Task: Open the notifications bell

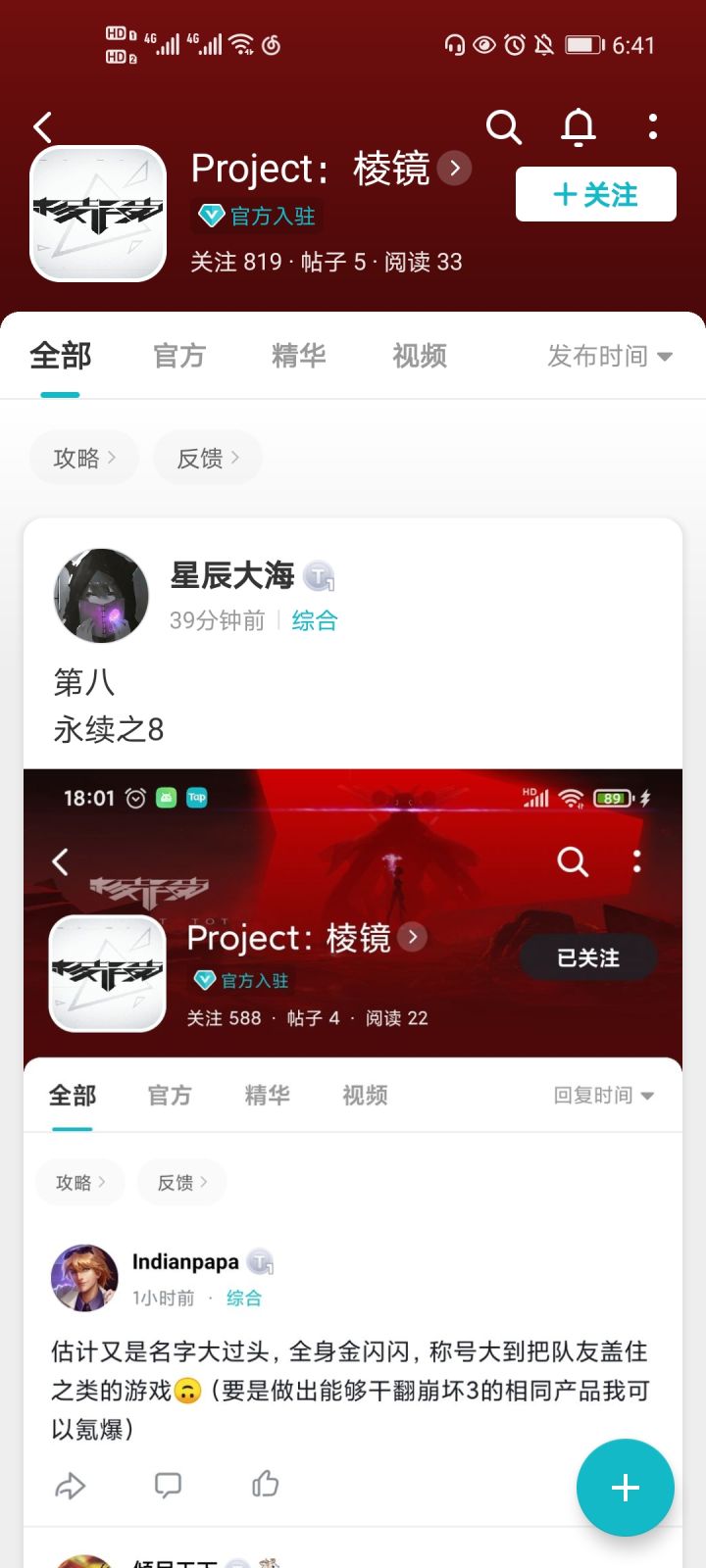Action: pos(579,127)
